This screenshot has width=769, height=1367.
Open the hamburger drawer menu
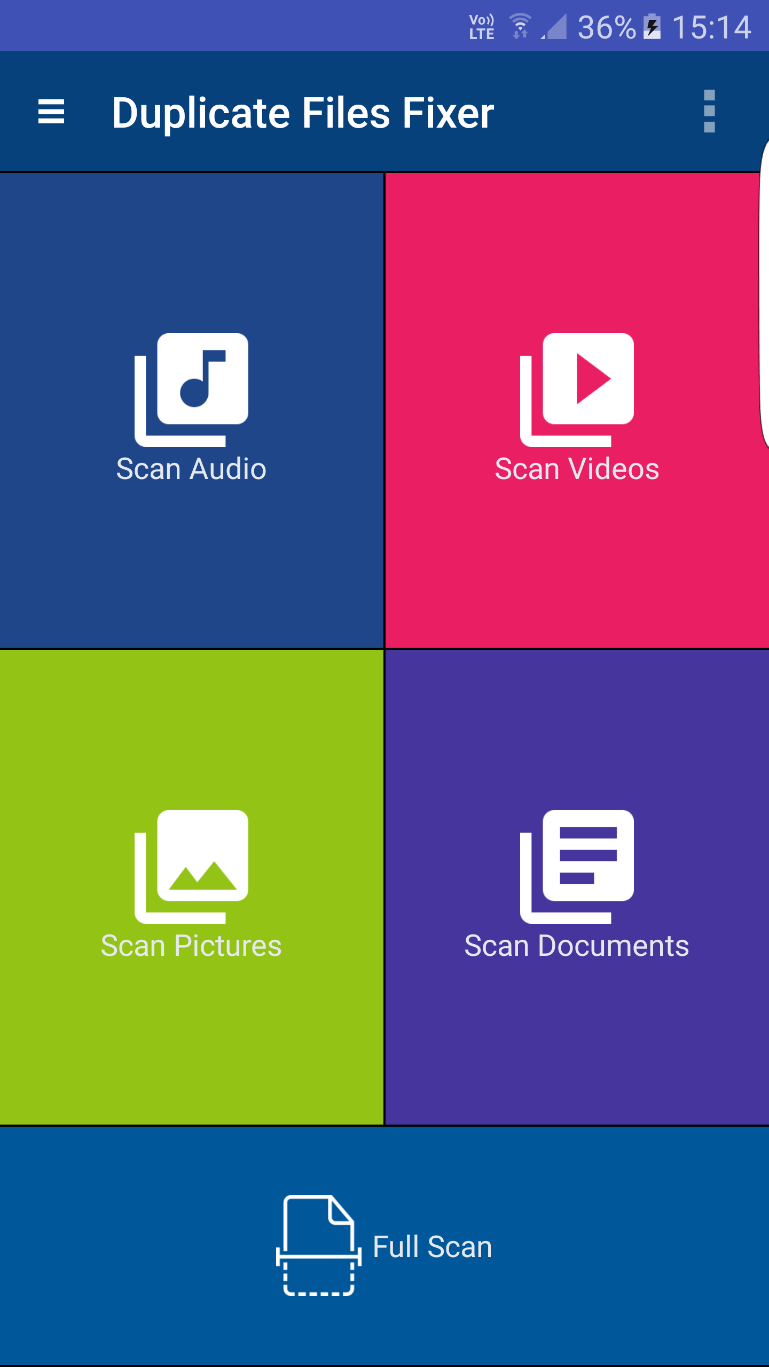point(51,112)
